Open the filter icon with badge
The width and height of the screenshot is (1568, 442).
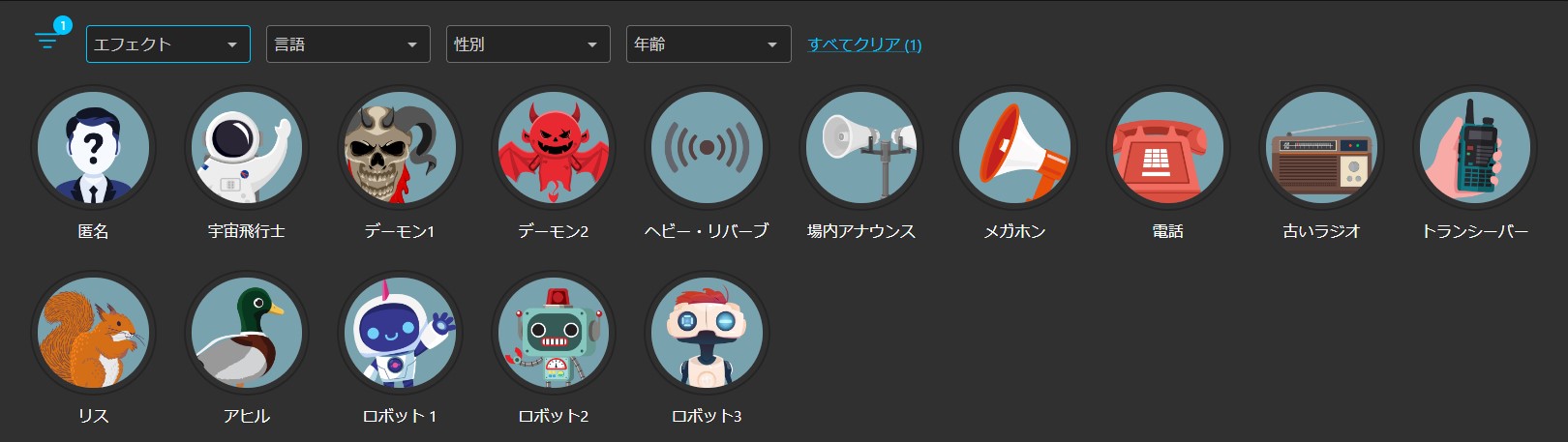pos(48,40)
